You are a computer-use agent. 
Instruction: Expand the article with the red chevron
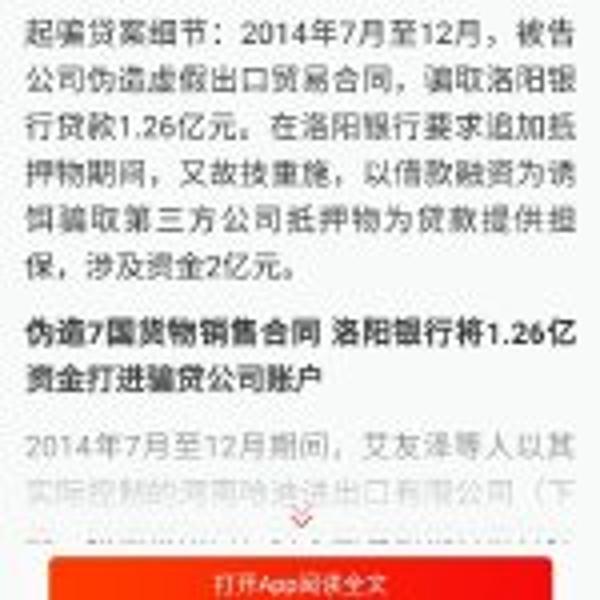[x=301, y=518]
